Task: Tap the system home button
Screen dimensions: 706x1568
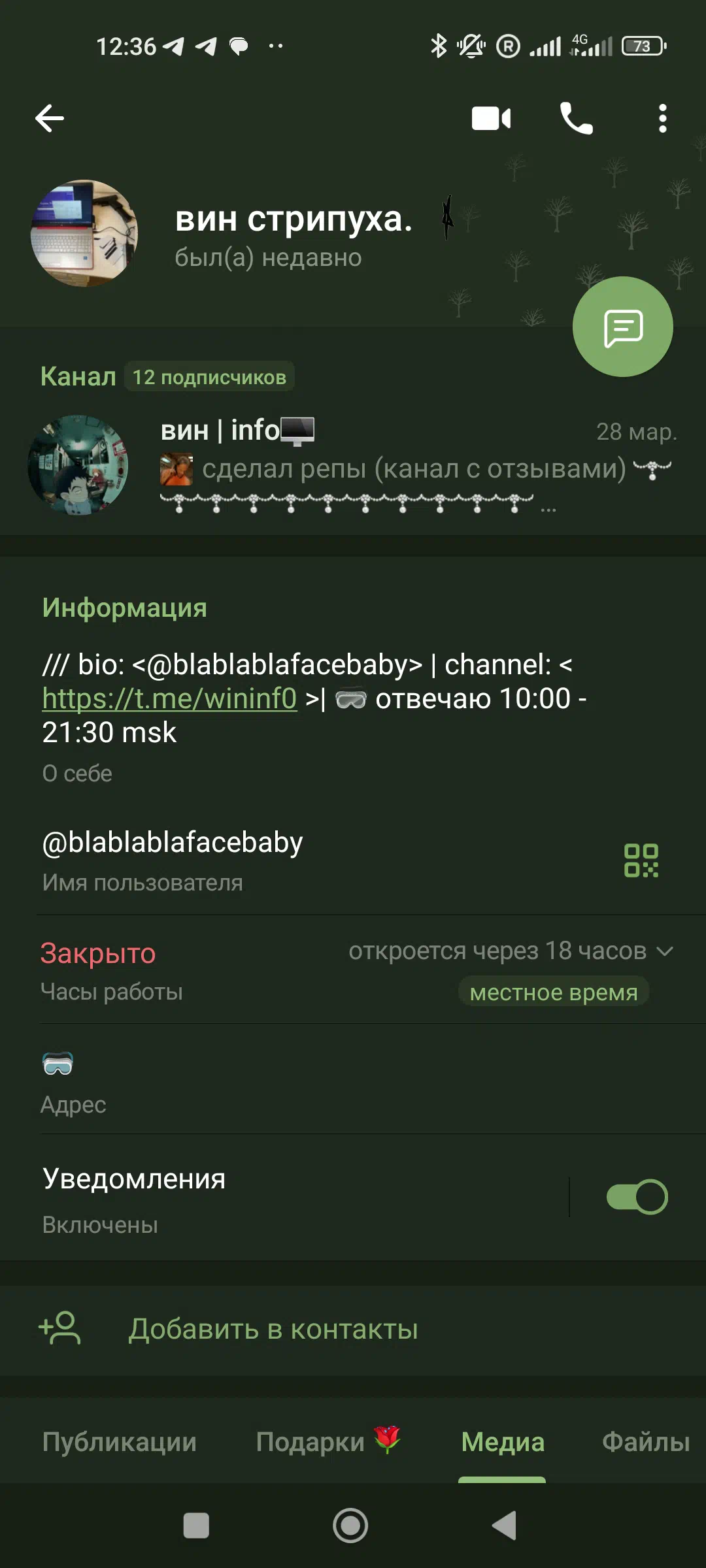Action: click(350, 1526)
